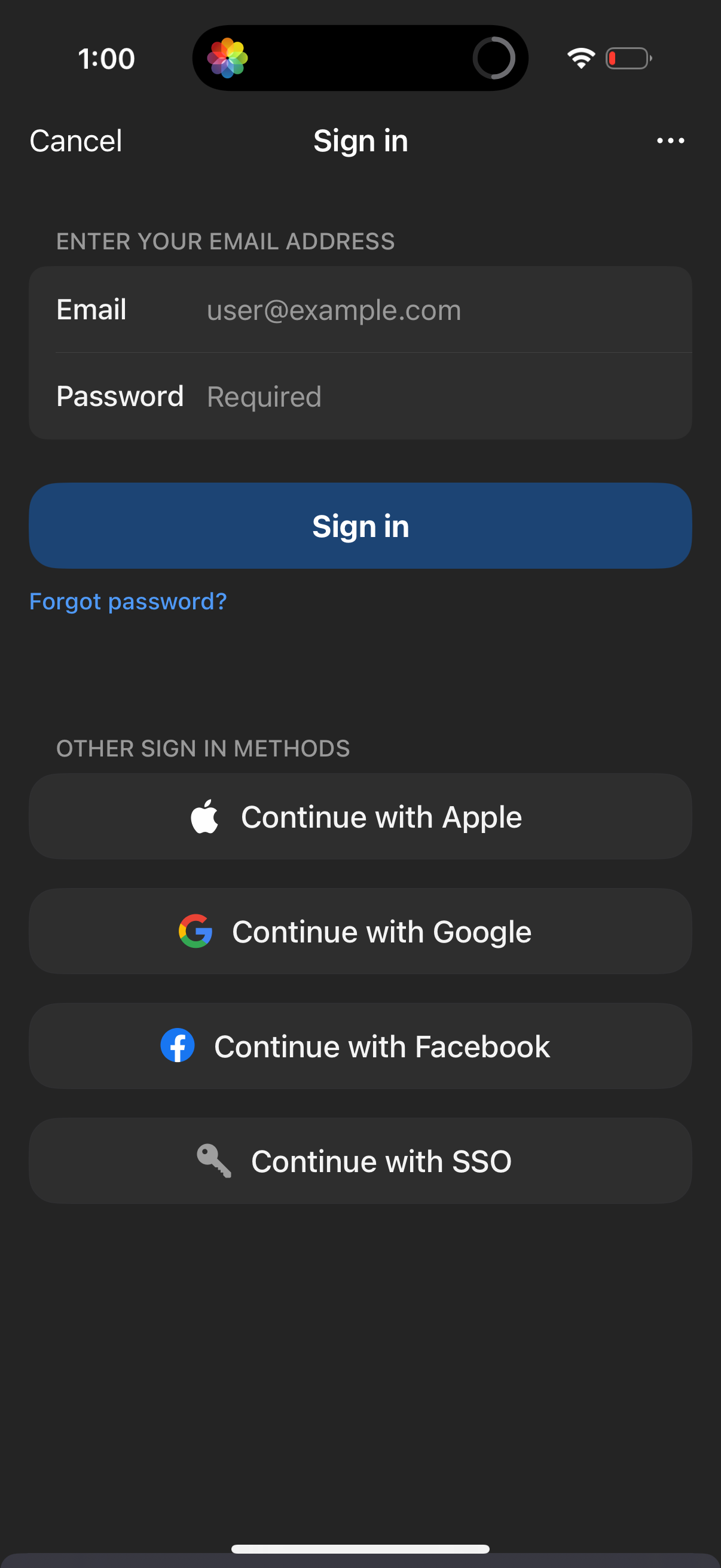Viewport: 721px width, 1568px height.
Task: Tap the home indicator bar
Action: coord(360,1546)
